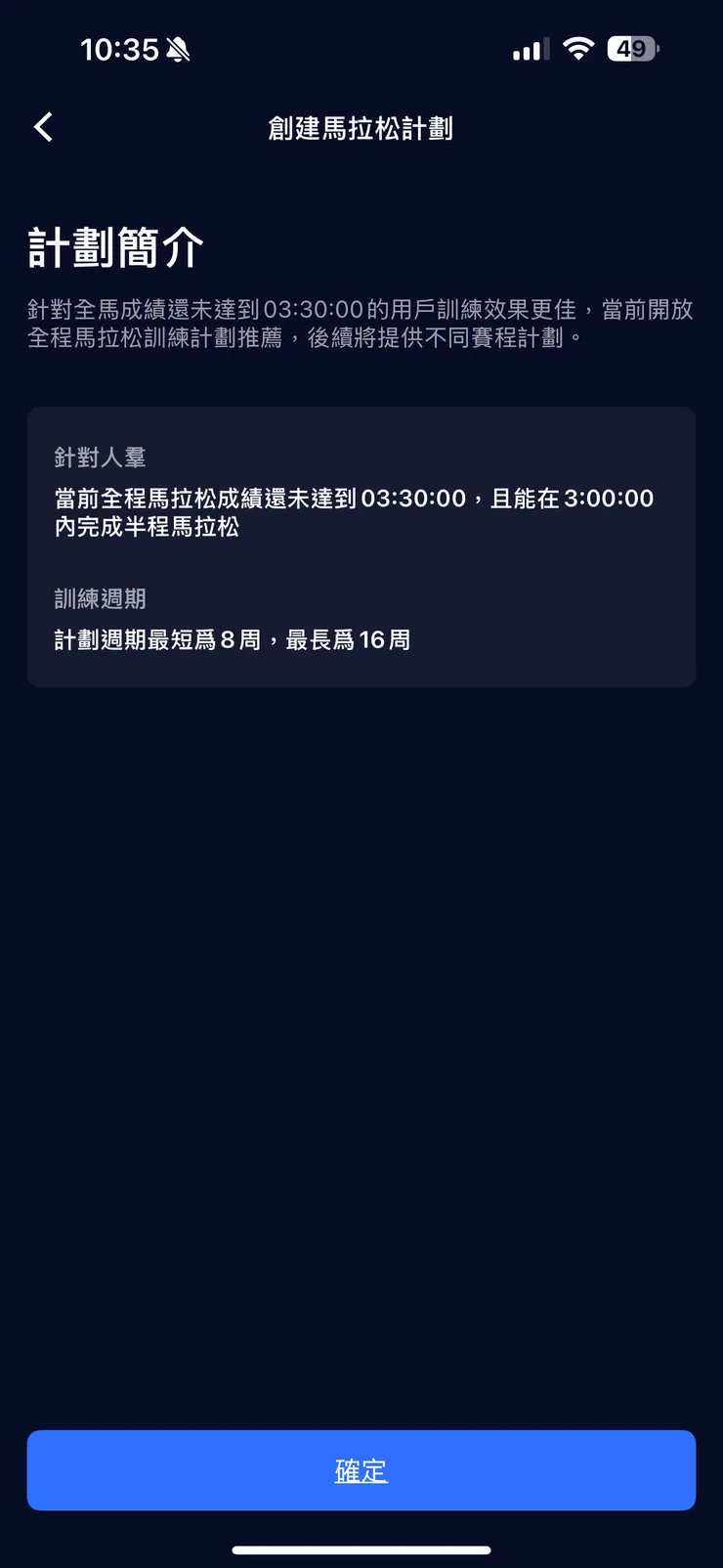This screenshot has height=1568, width=723.
Task: Open the 訓練週期 section label
Action: click(100, 598)
